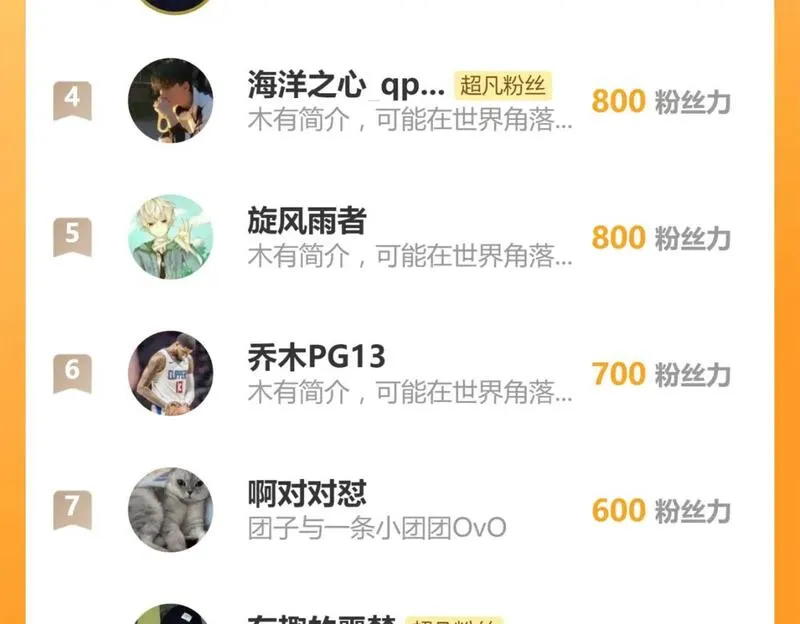The width and height of the screenshot is (800, 624).
Task: Open 海洋之心_qp... fan profile row
Action: click(346, 86)
